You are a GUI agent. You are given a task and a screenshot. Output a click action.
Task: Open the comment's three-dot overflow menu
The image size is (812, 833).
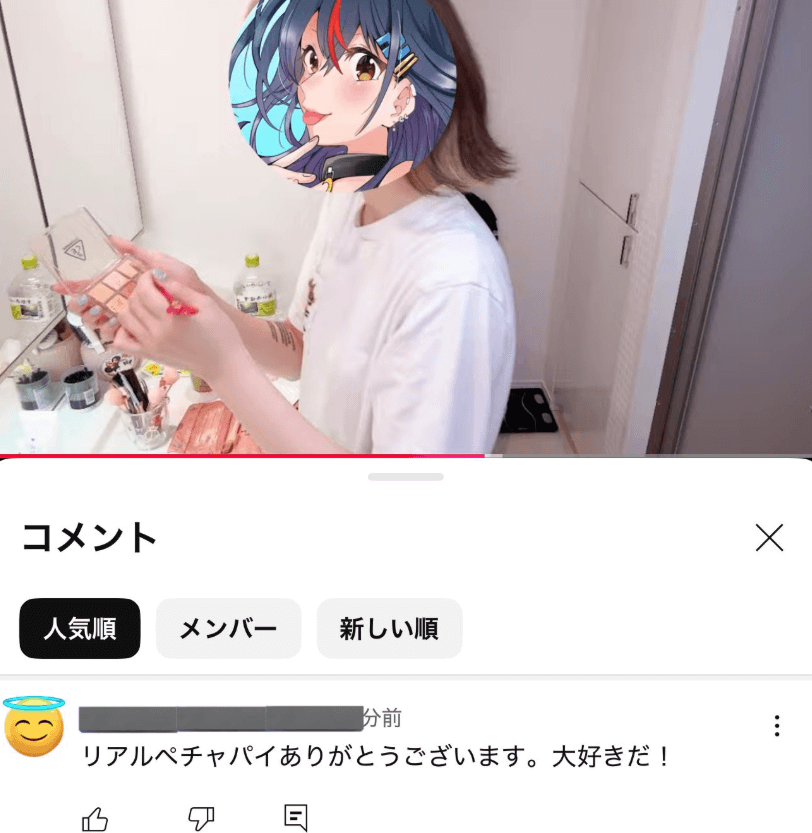pyautogui.click(x=776, y=726)
